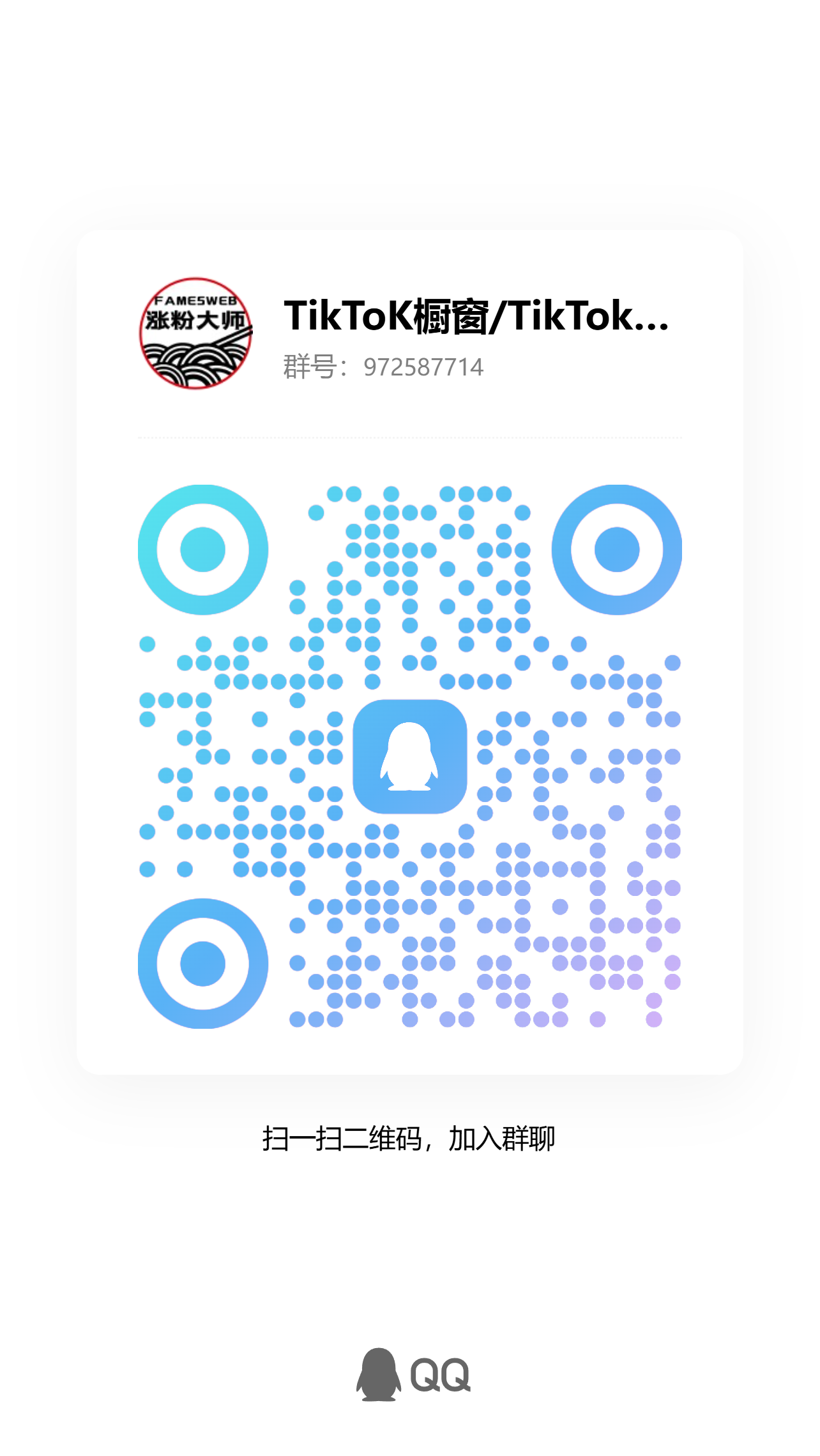
Task: Select the 涨粉大师 group avatar logo
Action: [x=198, y=332]
